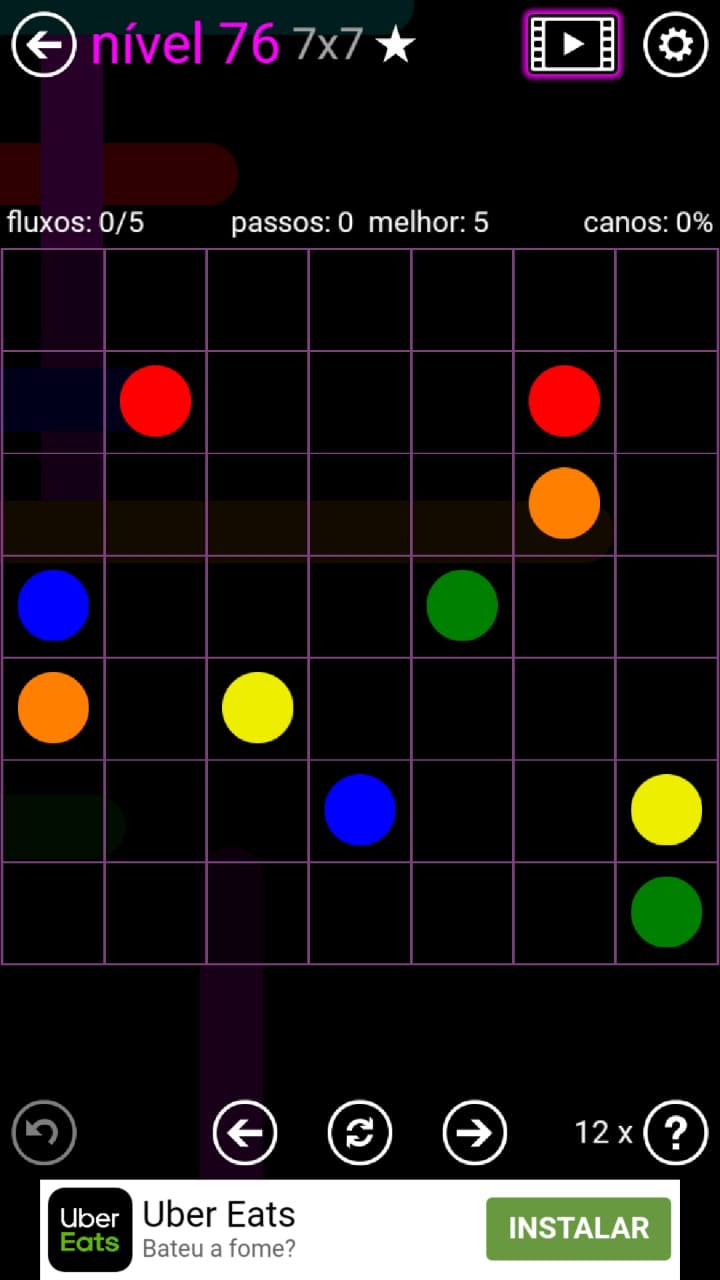Viewport: 720px width, 1280px height.
Task: Go to the next level
Action: [475, 1133]
